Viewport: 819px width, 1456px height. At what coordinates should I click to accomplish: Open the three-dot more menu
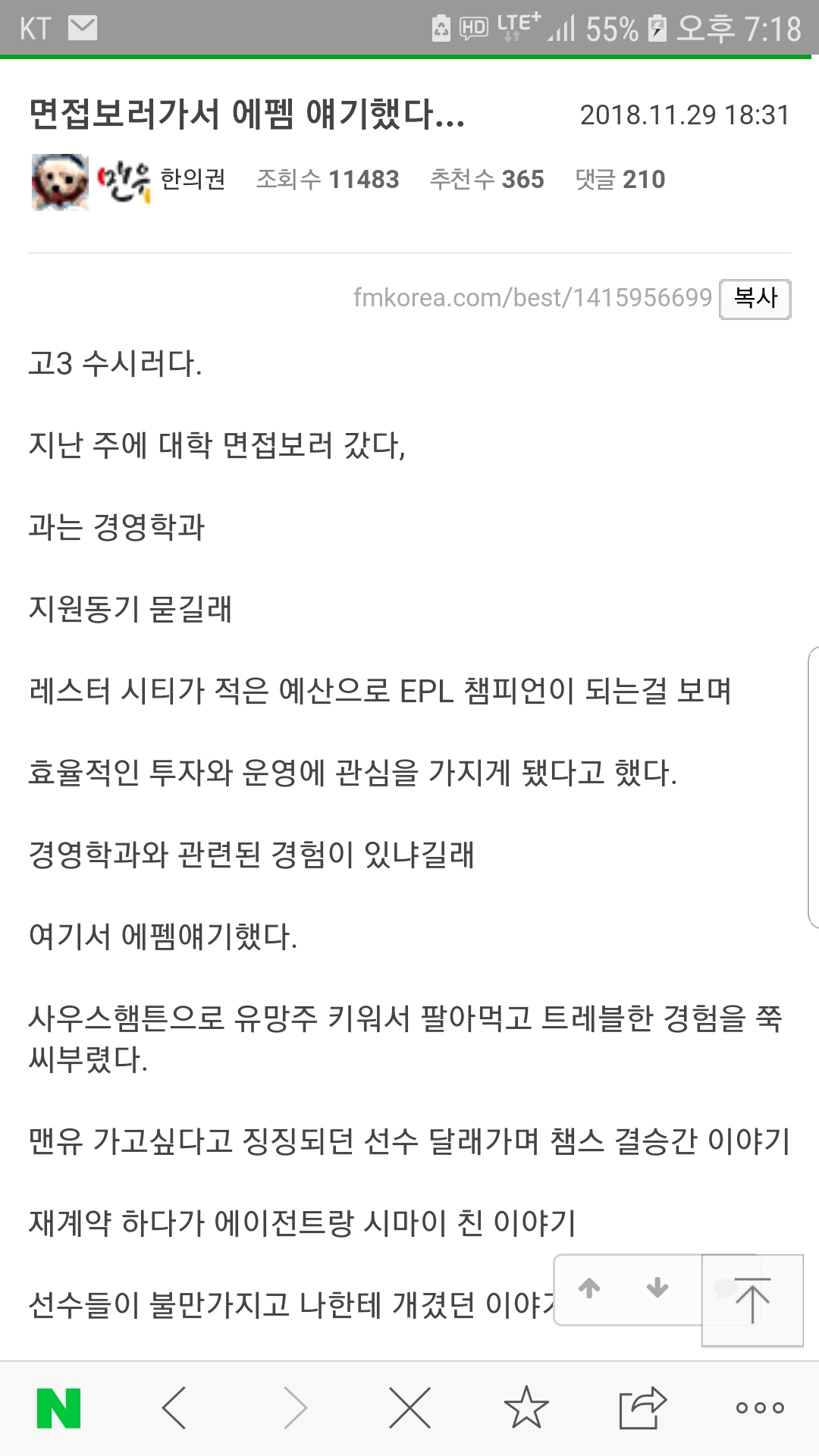point(760,1408)
